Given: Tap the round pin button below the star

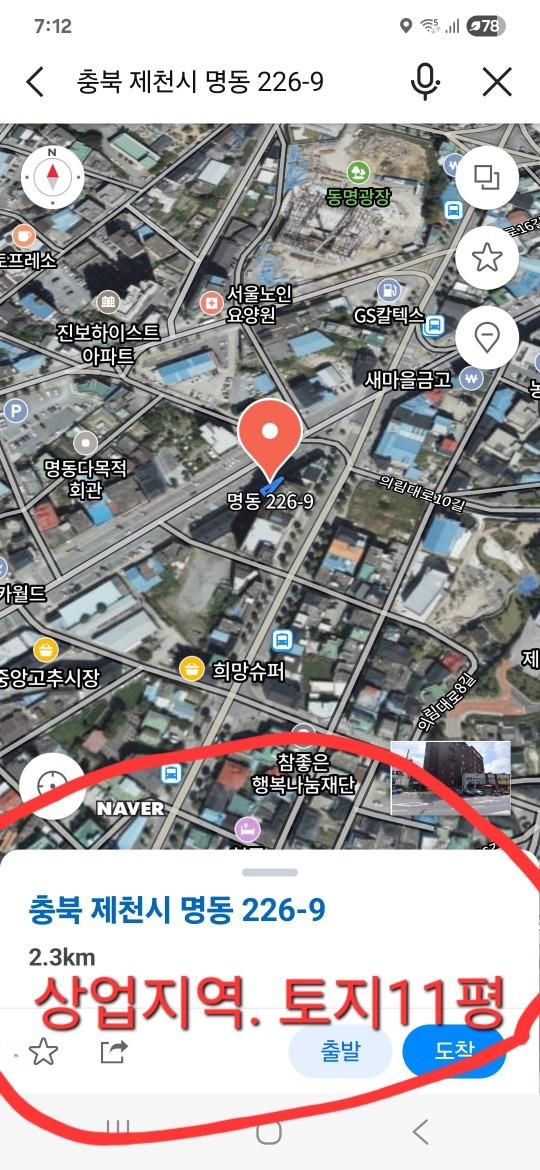Looking at the screenshot, I should (x=487, y=337).
